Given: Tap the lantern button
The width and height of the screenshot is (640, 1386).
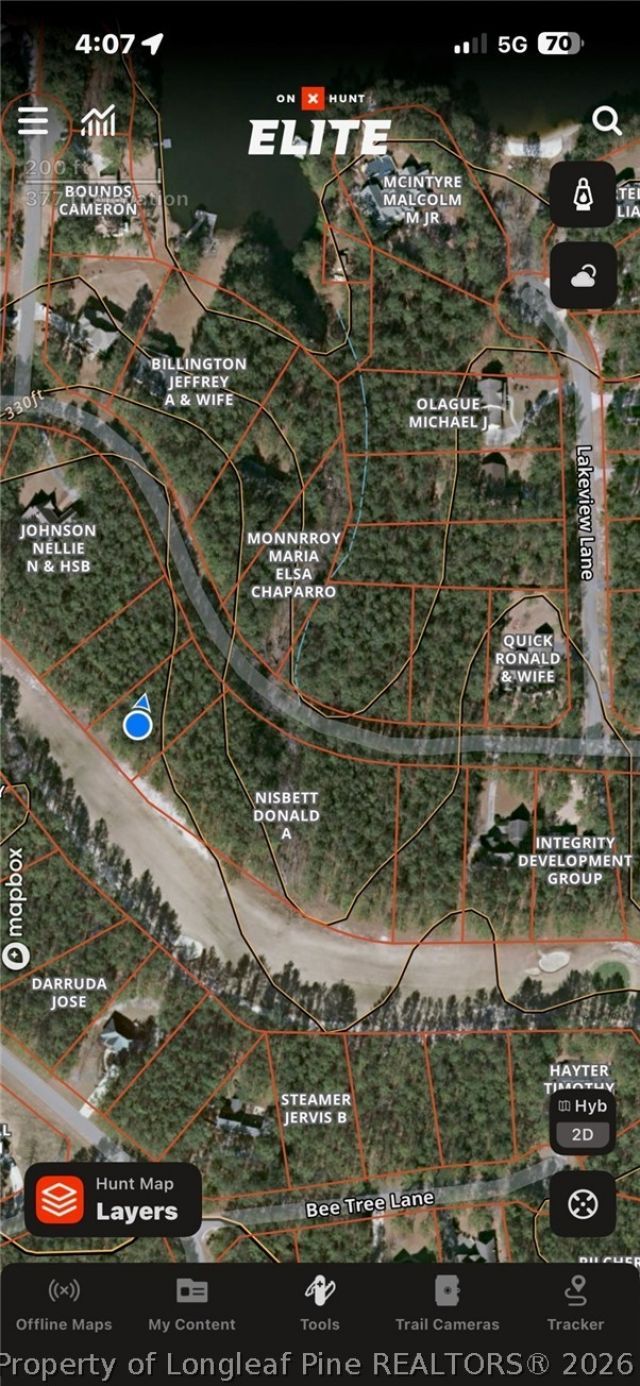Looking at the screenshot, I should coord(582,195).
